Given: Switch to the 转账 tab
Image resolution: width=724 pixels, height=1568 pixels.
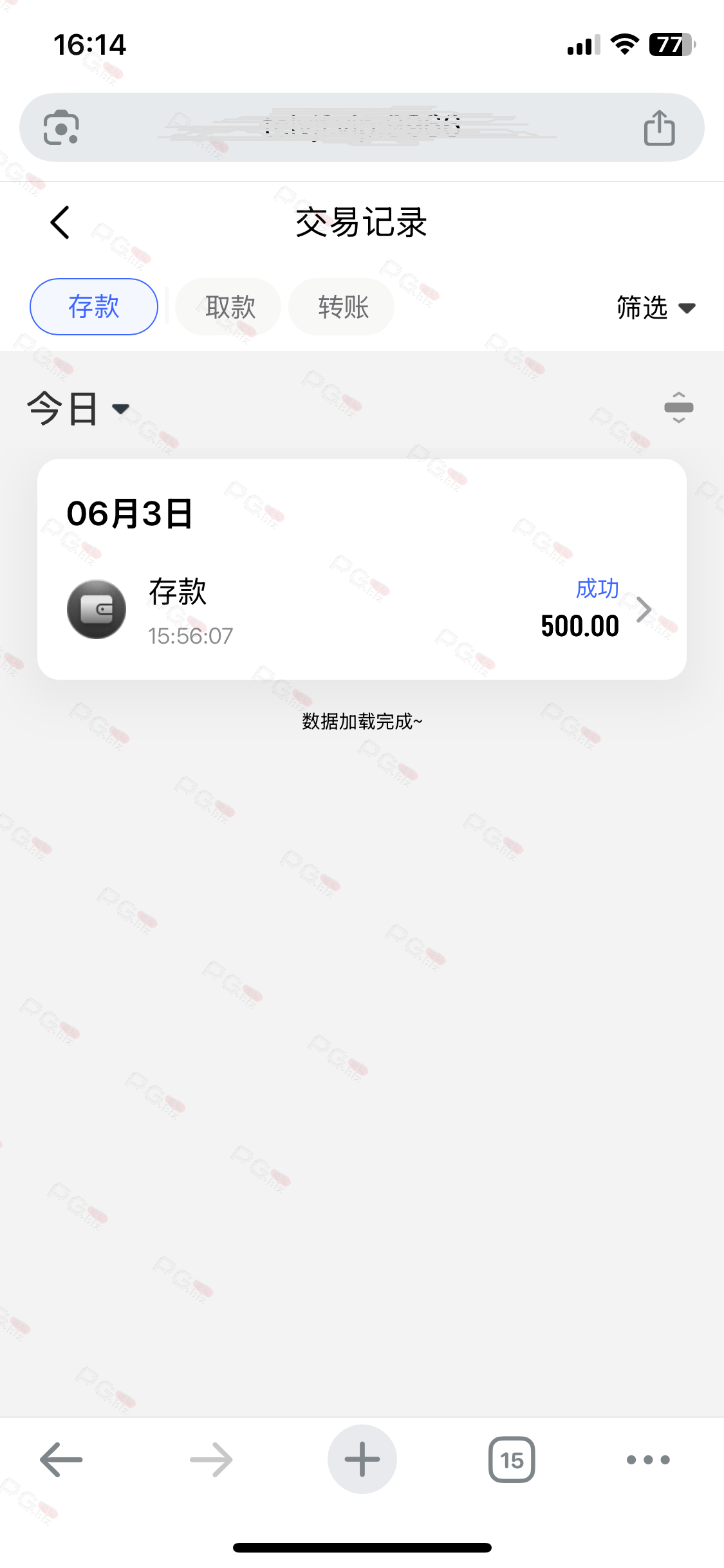Looking at the screenshot, I should (x=342, y=306).
